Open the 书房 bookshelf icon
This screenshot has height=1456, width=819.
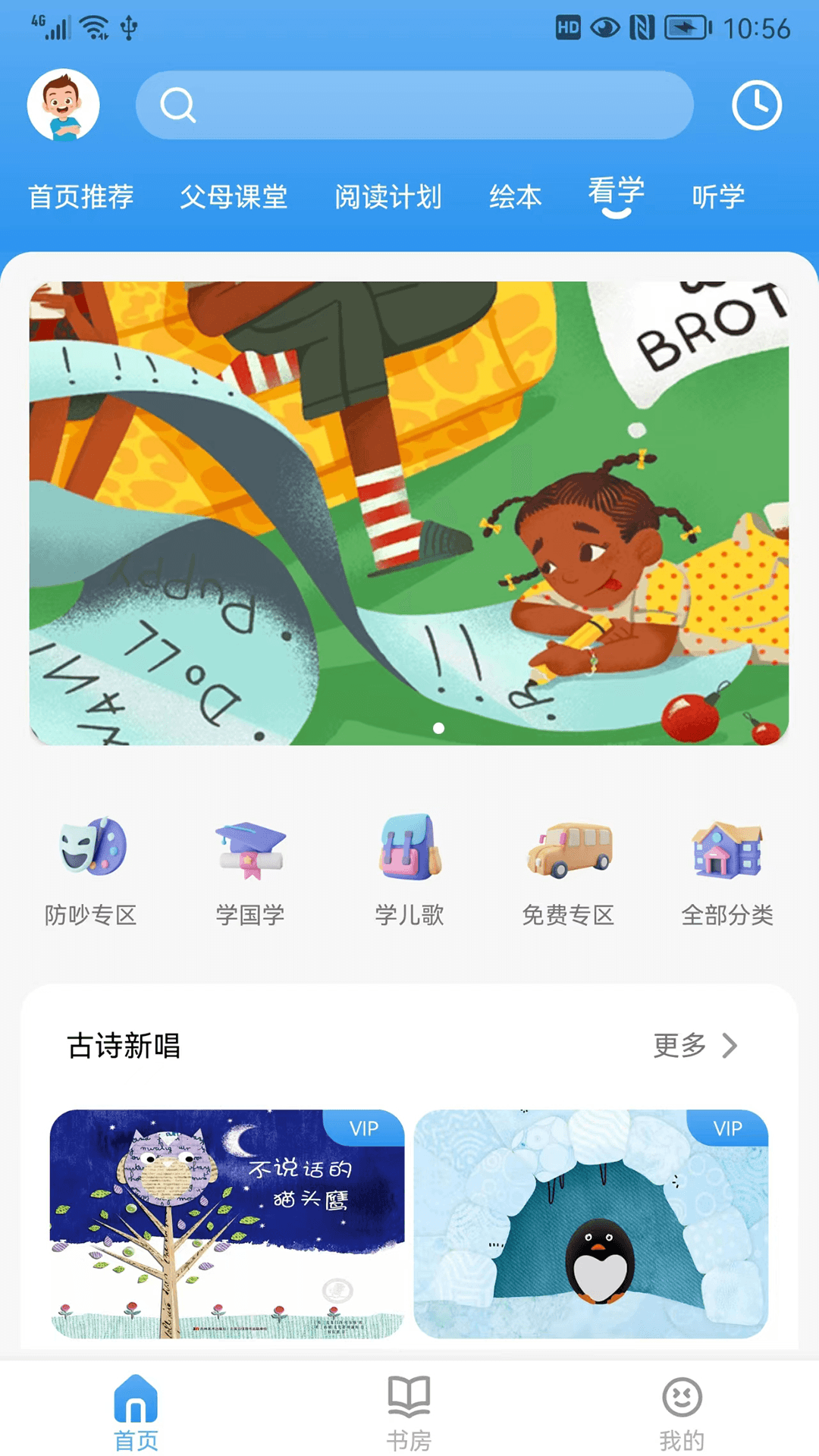[x=408, y=1407]
